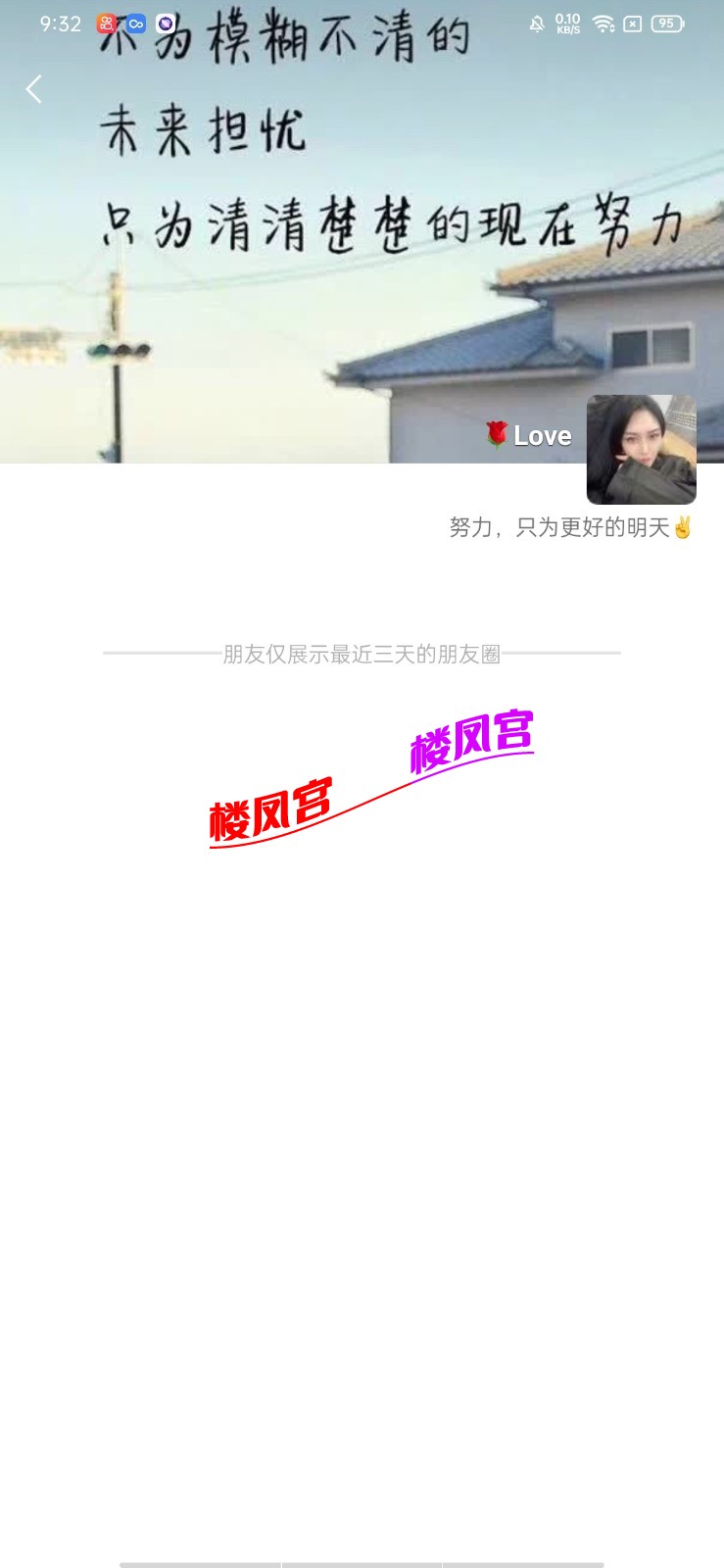Image resolution: width=724 pixels, height=1568 pixels.
Task: Go back using the top-left arrow
Action: pos(34,89)
